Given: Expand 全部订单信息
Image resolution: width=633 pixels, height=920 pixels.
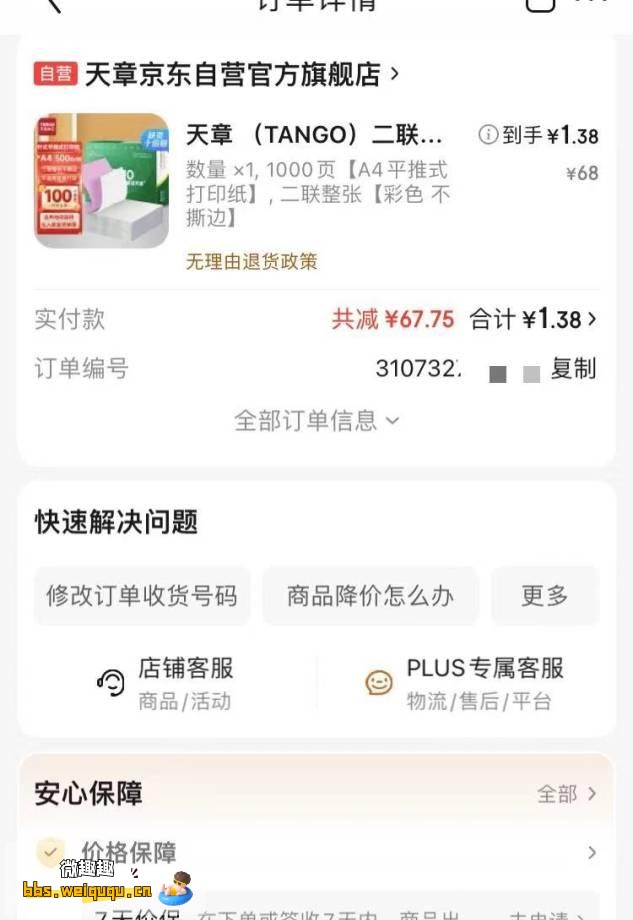Looking at the screenshot, I should click(x=316, y=420).
